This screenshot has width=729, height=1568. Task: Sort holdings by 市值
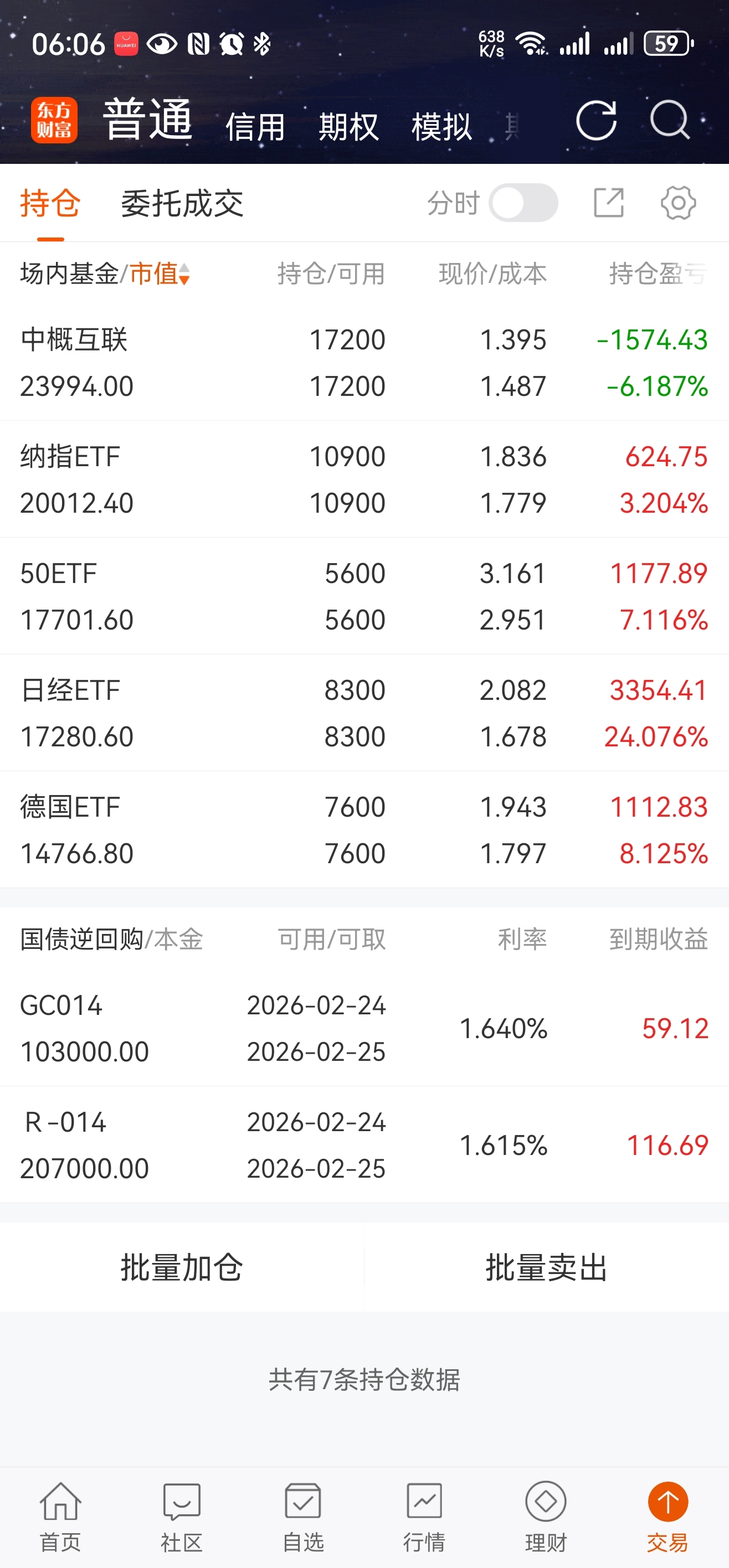point(160,274)
